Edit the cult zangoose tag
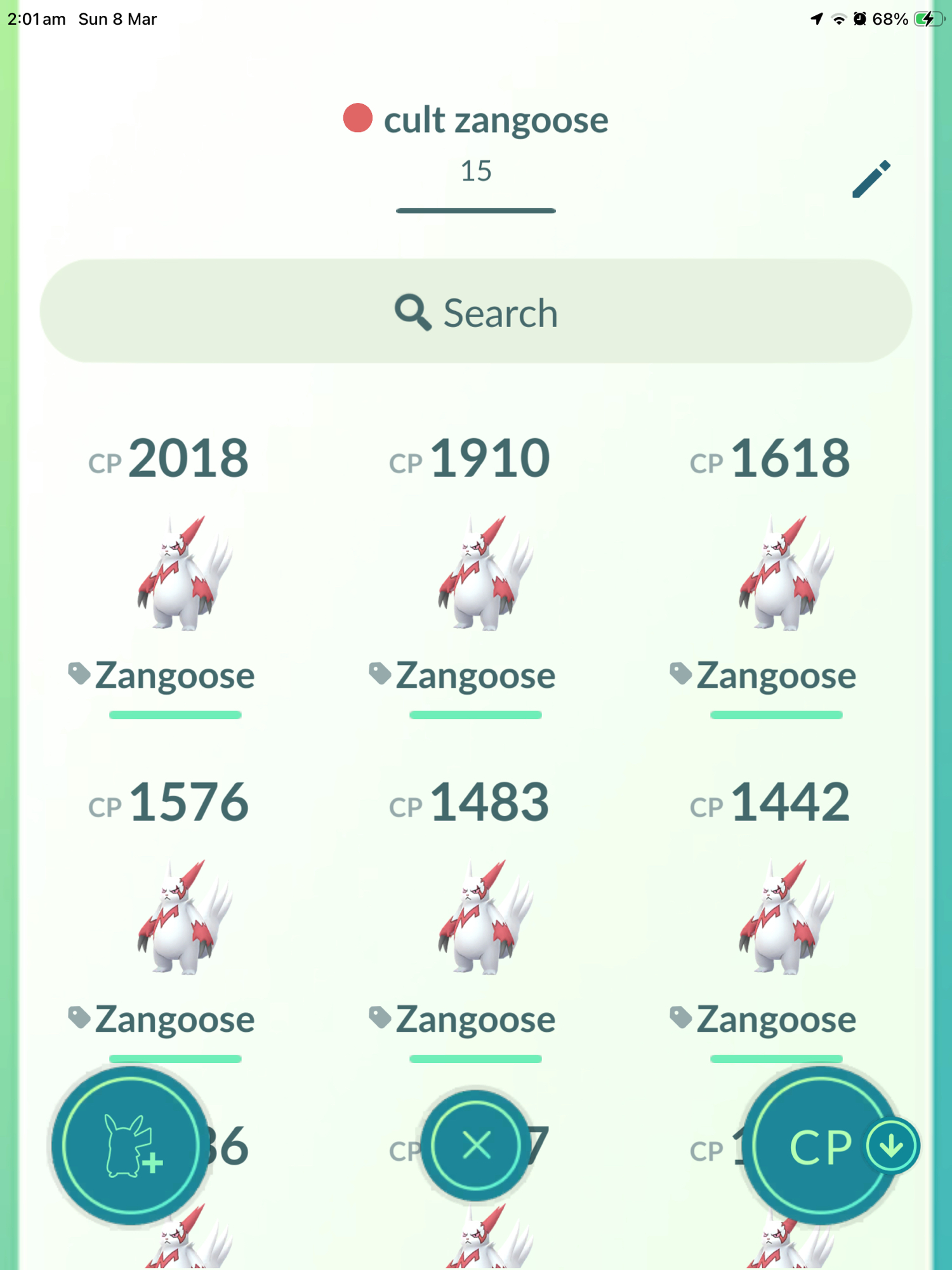The width and height of the screenshot is (952, 1270). 871,180
